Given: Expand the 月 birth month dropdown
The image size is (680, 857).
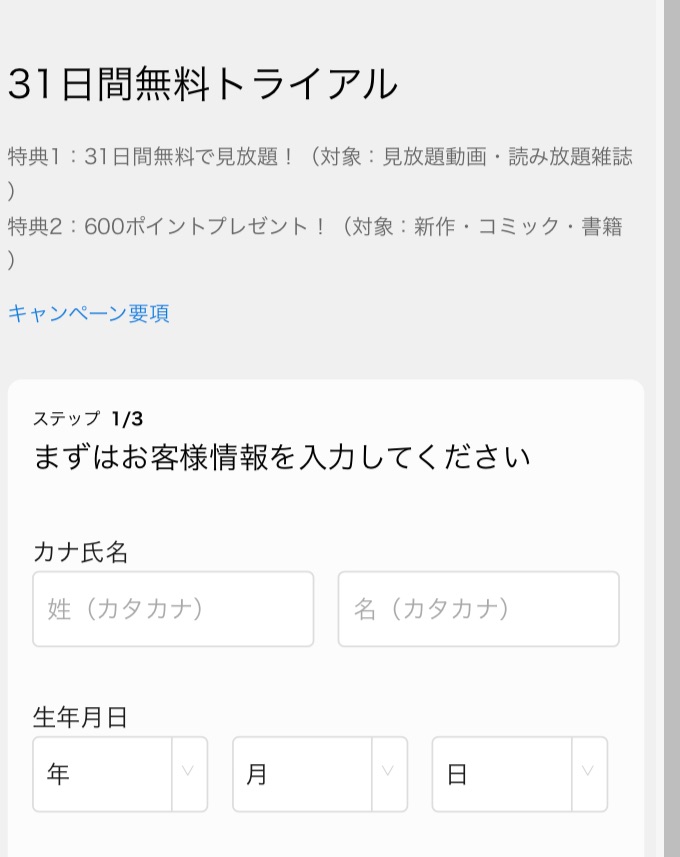Looking at the screenshot, I should coord(320,774).
